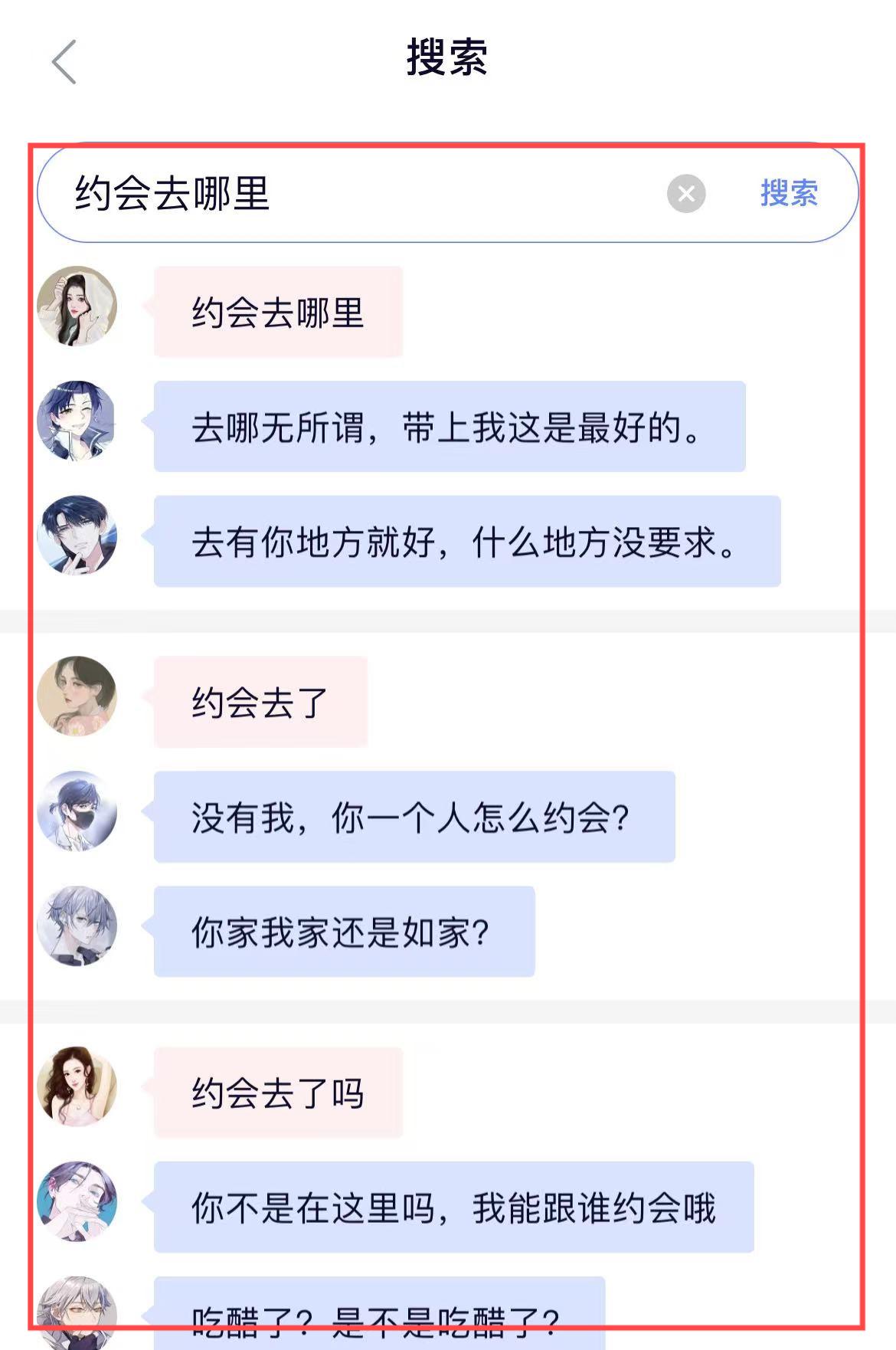Image resolution: width=896 pixels, height=1350 pixels.
Task: Pick reply 吃醋了? 是不是吃醋了?
Action: tap(379, 1316)
